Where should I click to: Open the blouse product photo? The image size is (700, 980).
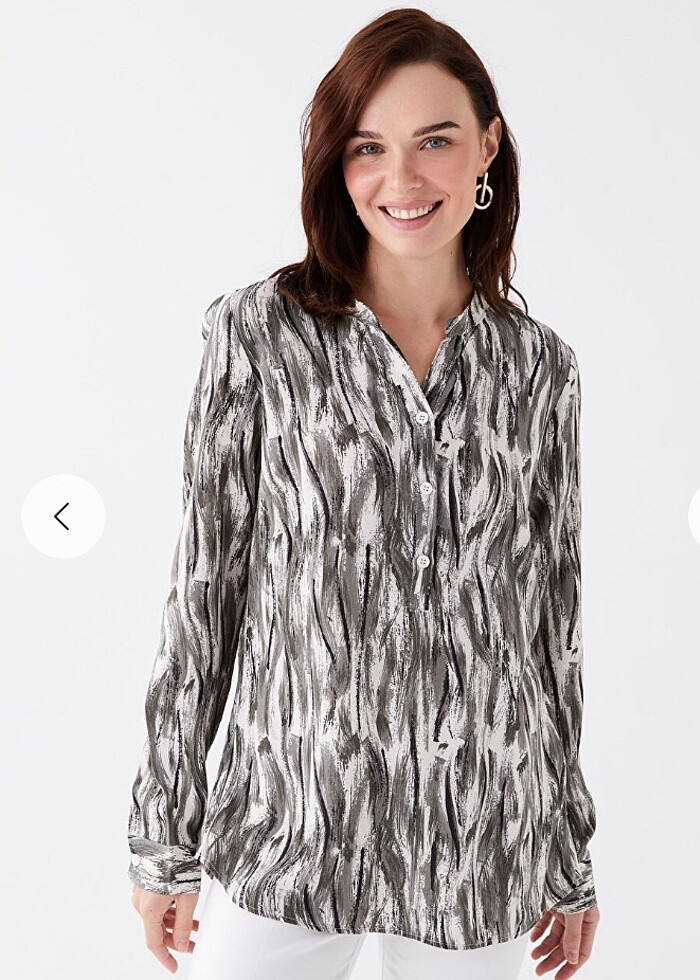click(x=380, y=600)
